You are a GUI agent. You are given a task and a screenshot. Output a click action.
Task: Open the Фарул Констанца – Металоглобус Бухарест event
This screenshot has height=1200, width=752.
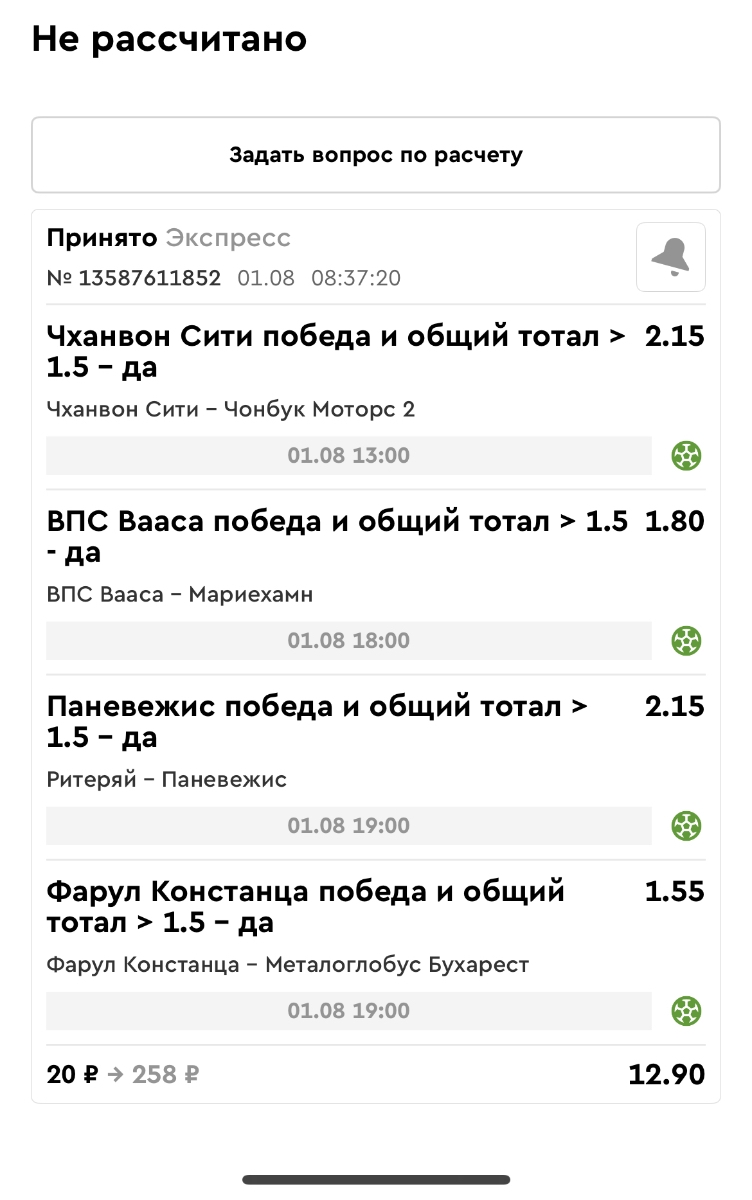pos(288,965)
